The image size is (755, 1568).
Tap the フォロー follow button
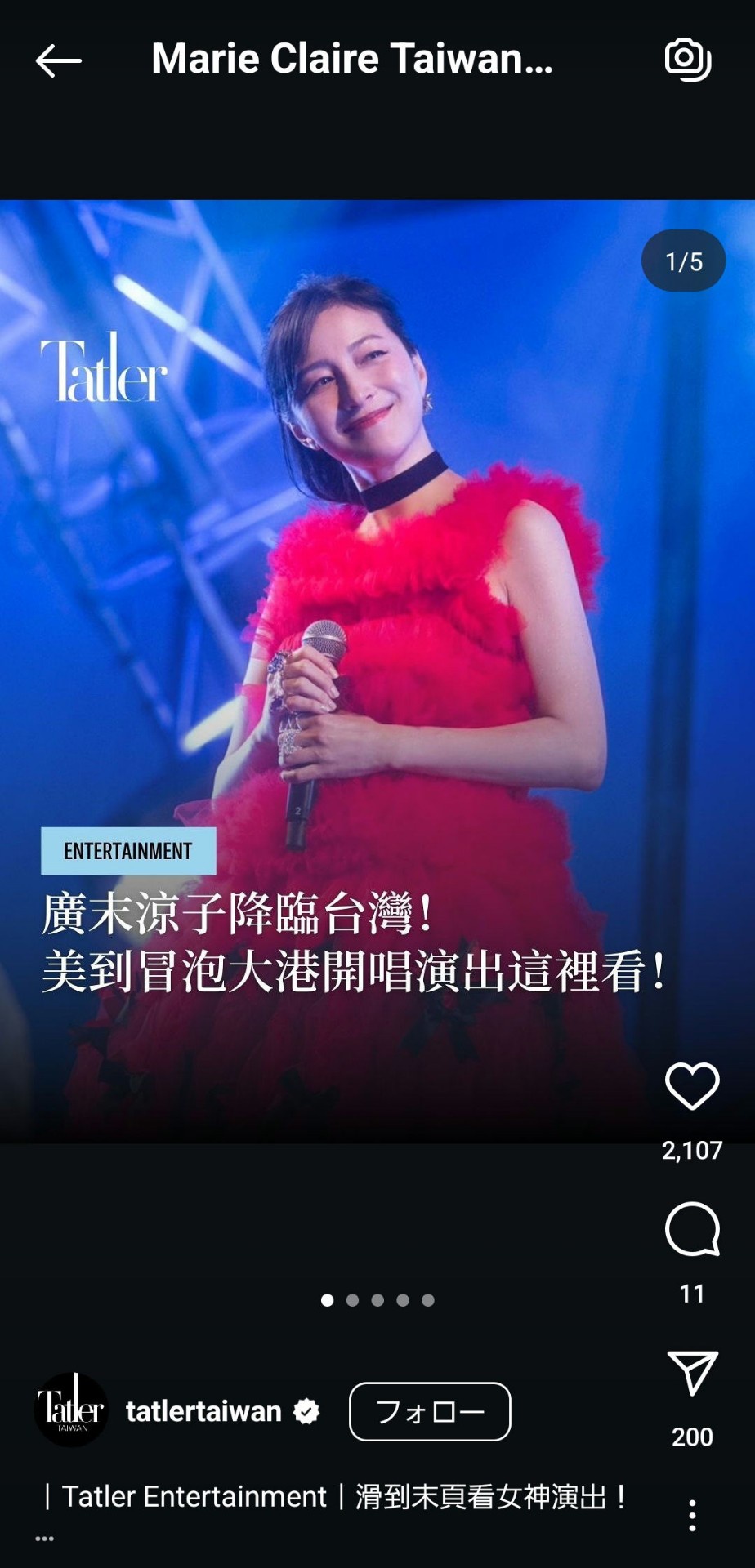pyautogui.click(x=430, y=1411)
